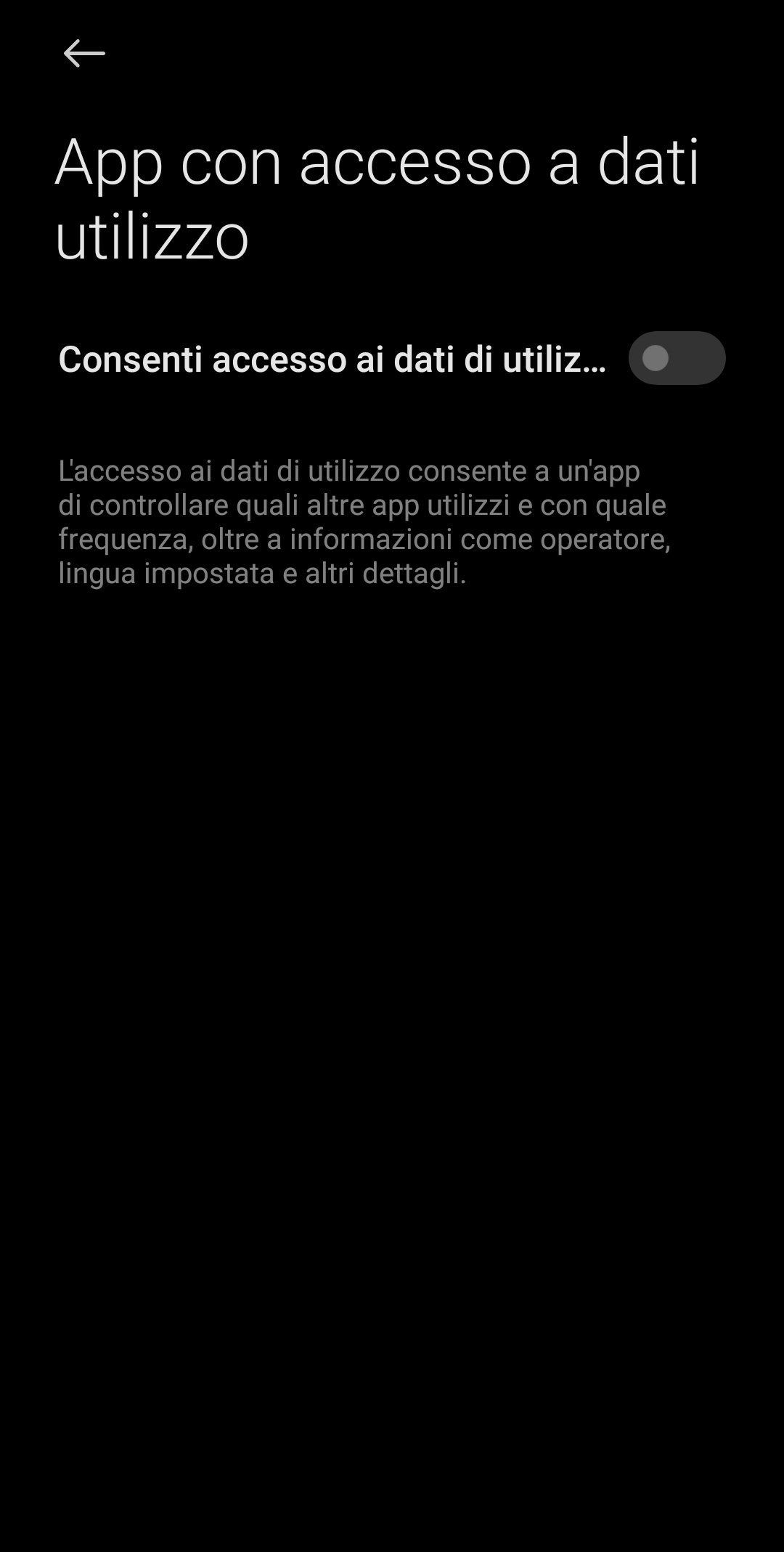784x1552 pixels.
Task: Go back using the top arrow
Action: pyautogui.click(x=84, y=54)
